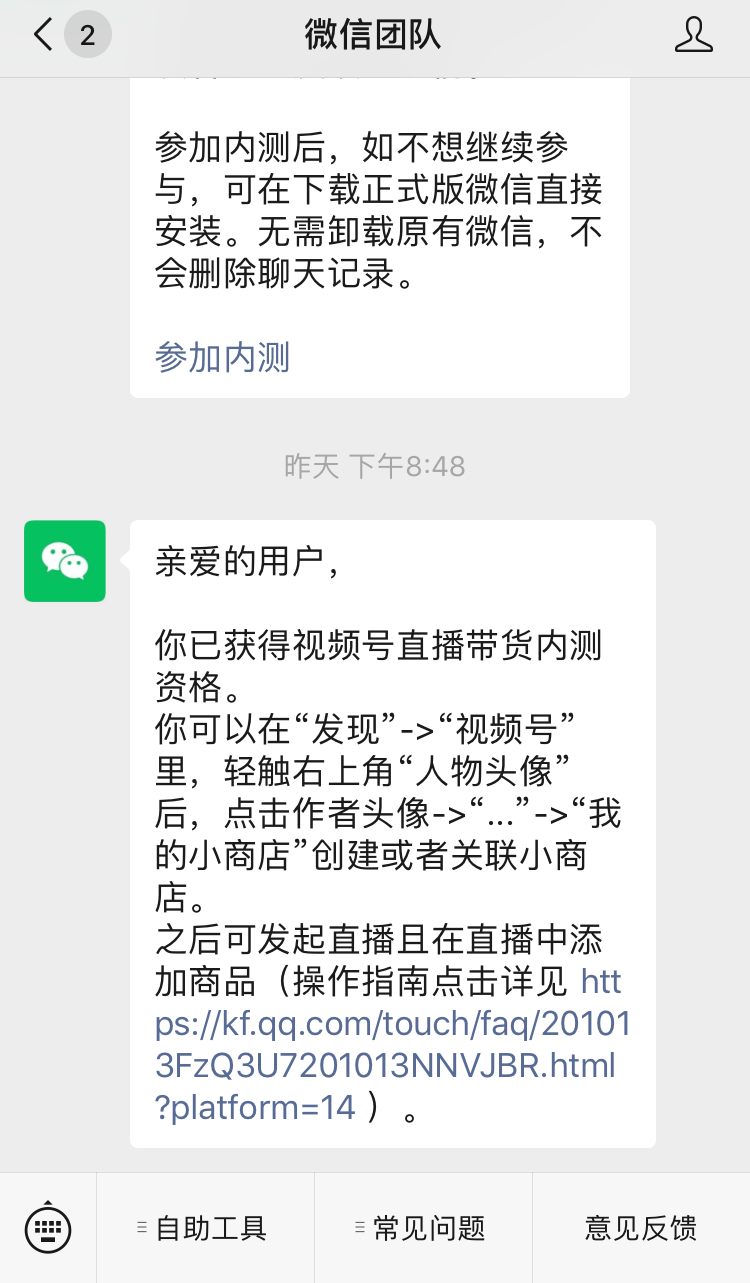Viewport: 750px width, 1283px height.
Task: Expand the 常见问题 menu
Action: click(x=423, y=1228)
